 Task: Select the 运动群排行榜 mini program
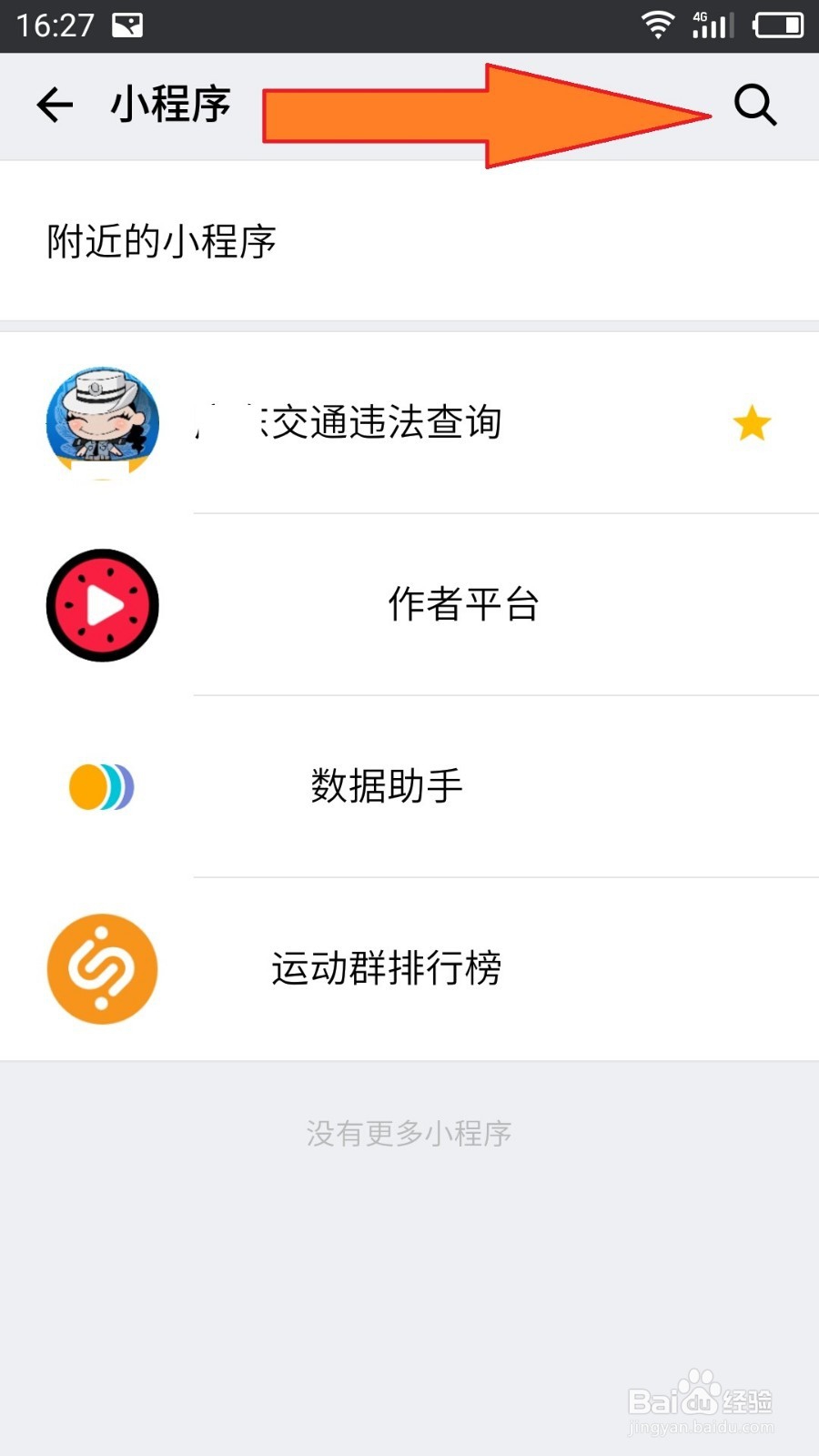pyautogui.click(x=386, y=968)
